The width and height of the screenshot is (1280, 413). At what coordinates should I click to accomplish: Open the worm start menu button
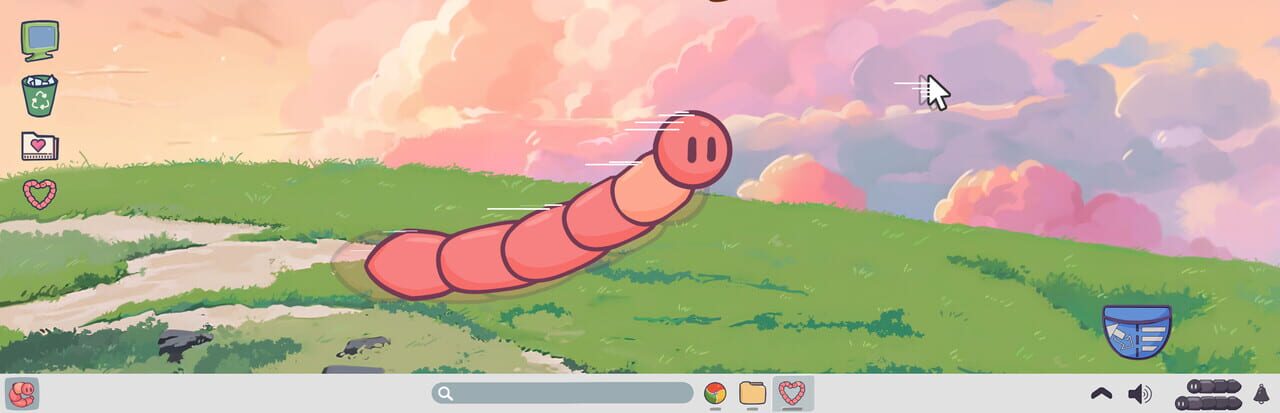[x=21, y=393]
